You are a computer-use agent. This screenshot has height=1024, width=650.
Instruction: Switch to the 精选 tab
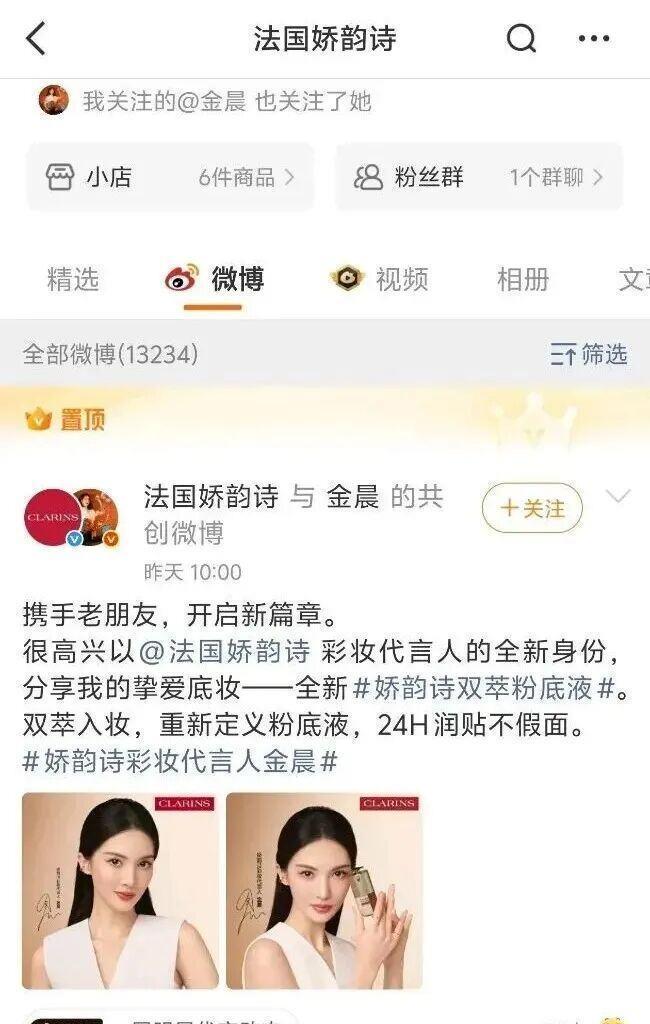(73, 280)
